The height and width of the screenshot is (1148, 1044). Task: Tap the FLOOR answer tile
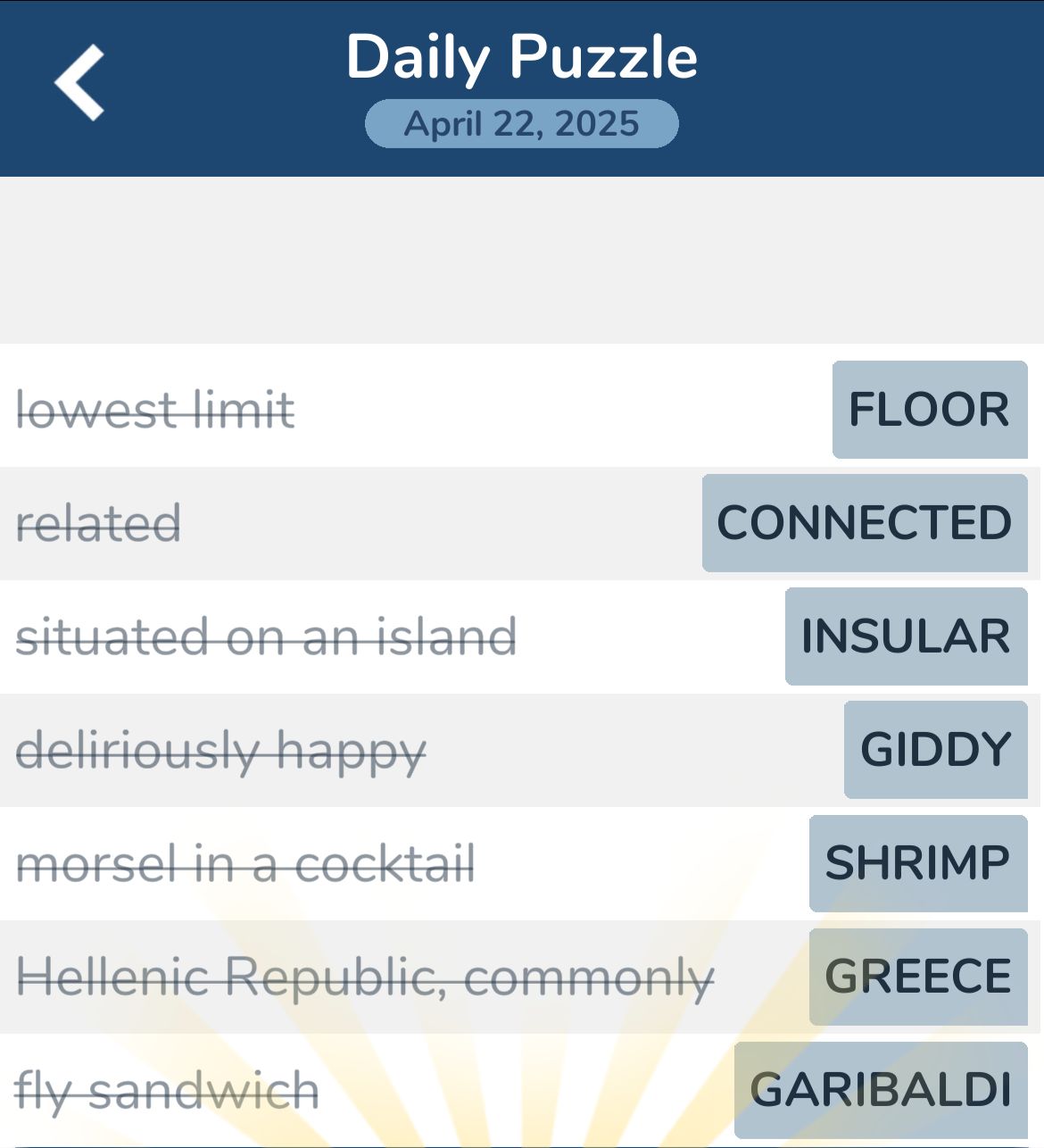[x=929, y=410]
